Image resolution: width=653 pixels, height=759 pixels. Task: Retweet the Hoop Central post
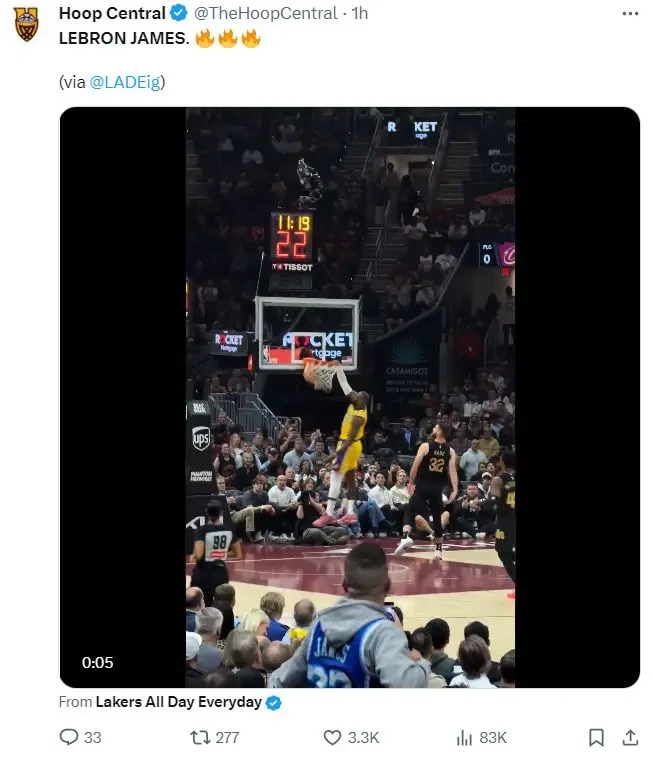pos(203,737)
